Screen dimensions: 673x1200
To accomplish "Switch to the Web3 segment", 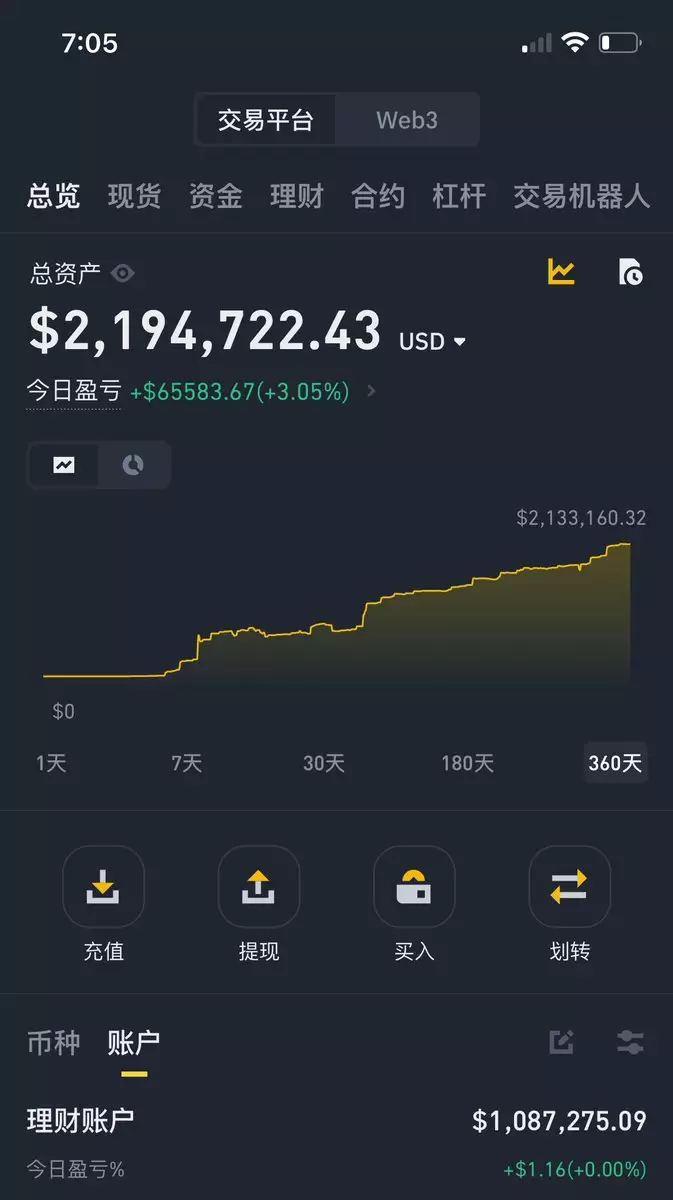I will 406,121.
